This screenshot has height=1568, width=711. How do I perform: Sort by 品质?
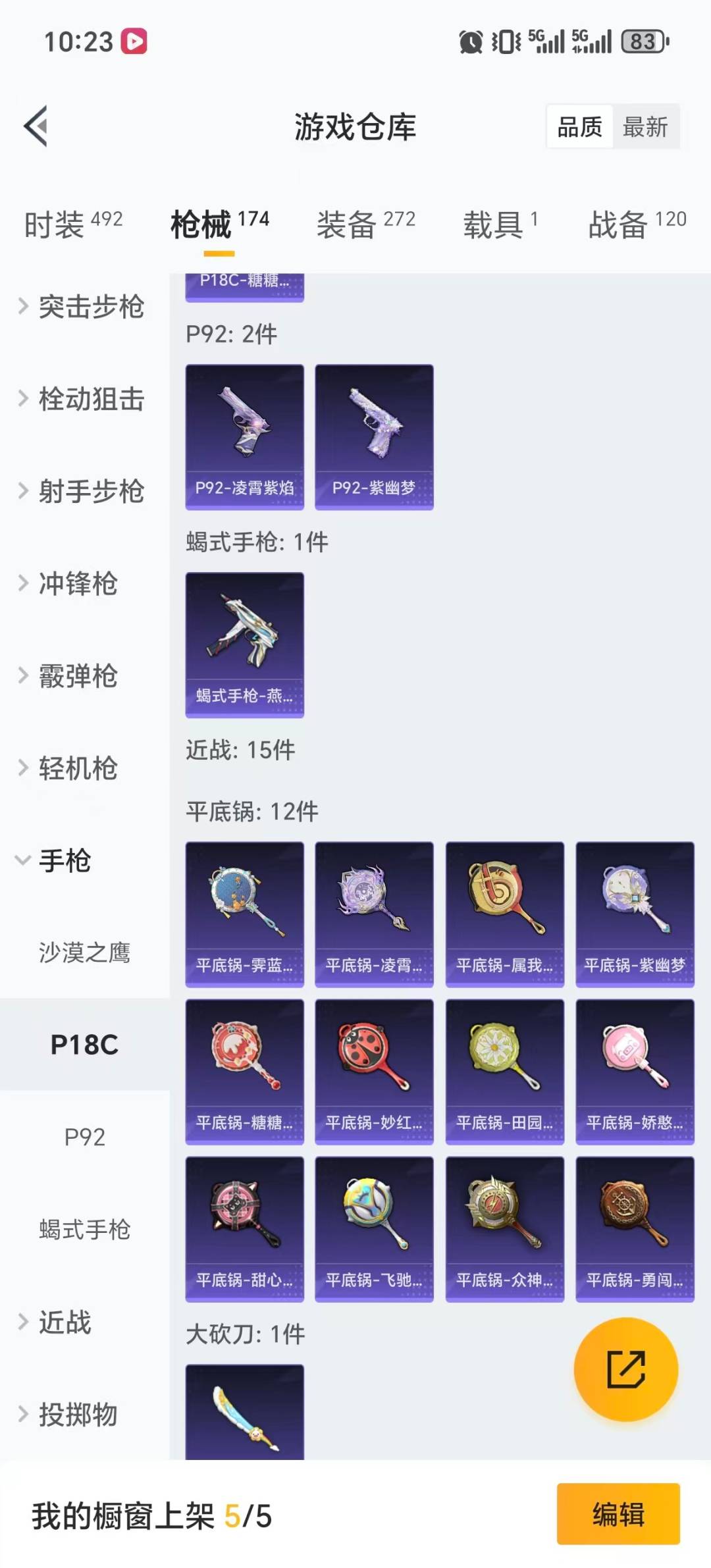(x=579, y=126)
